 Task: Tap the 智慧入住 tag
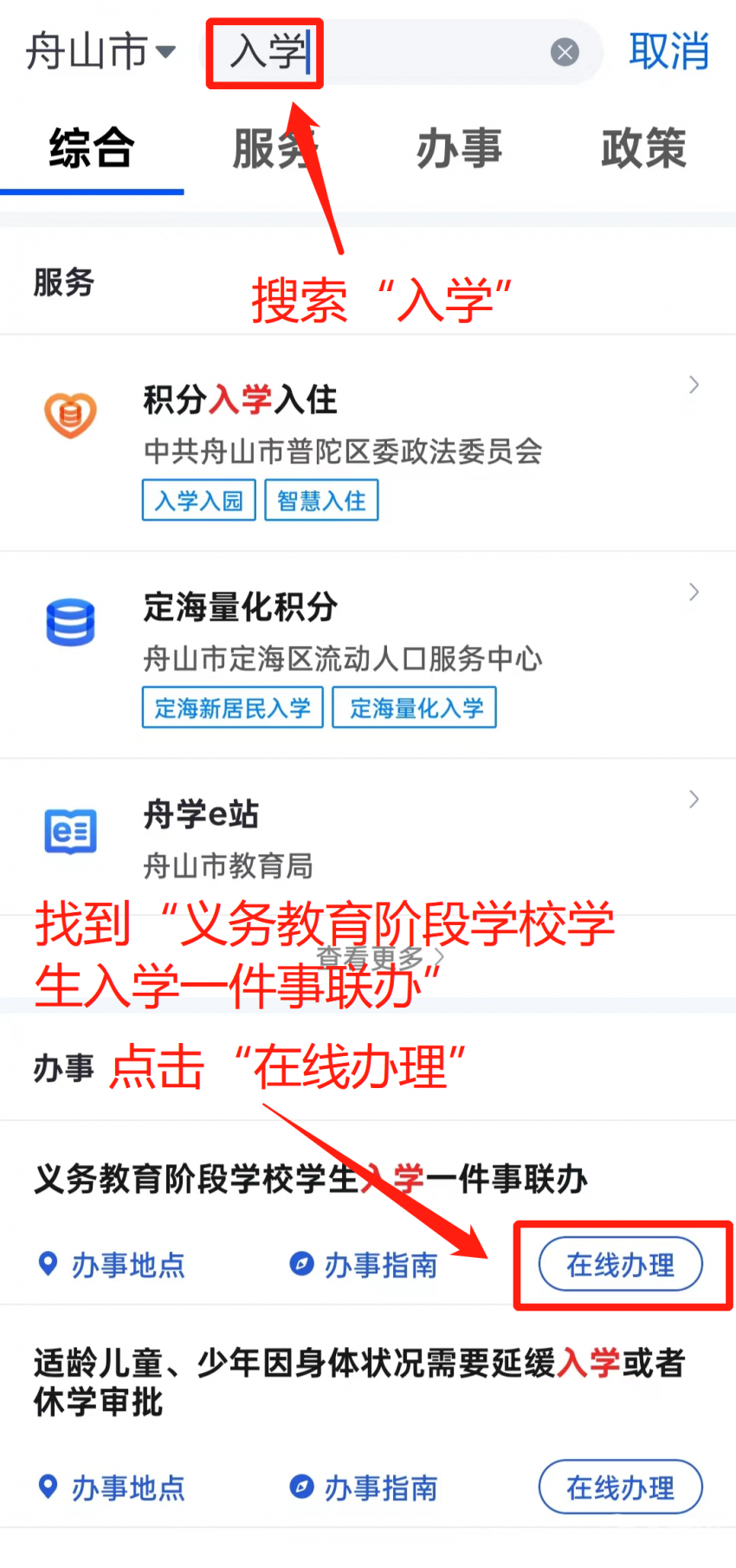(x=321, y=501)
